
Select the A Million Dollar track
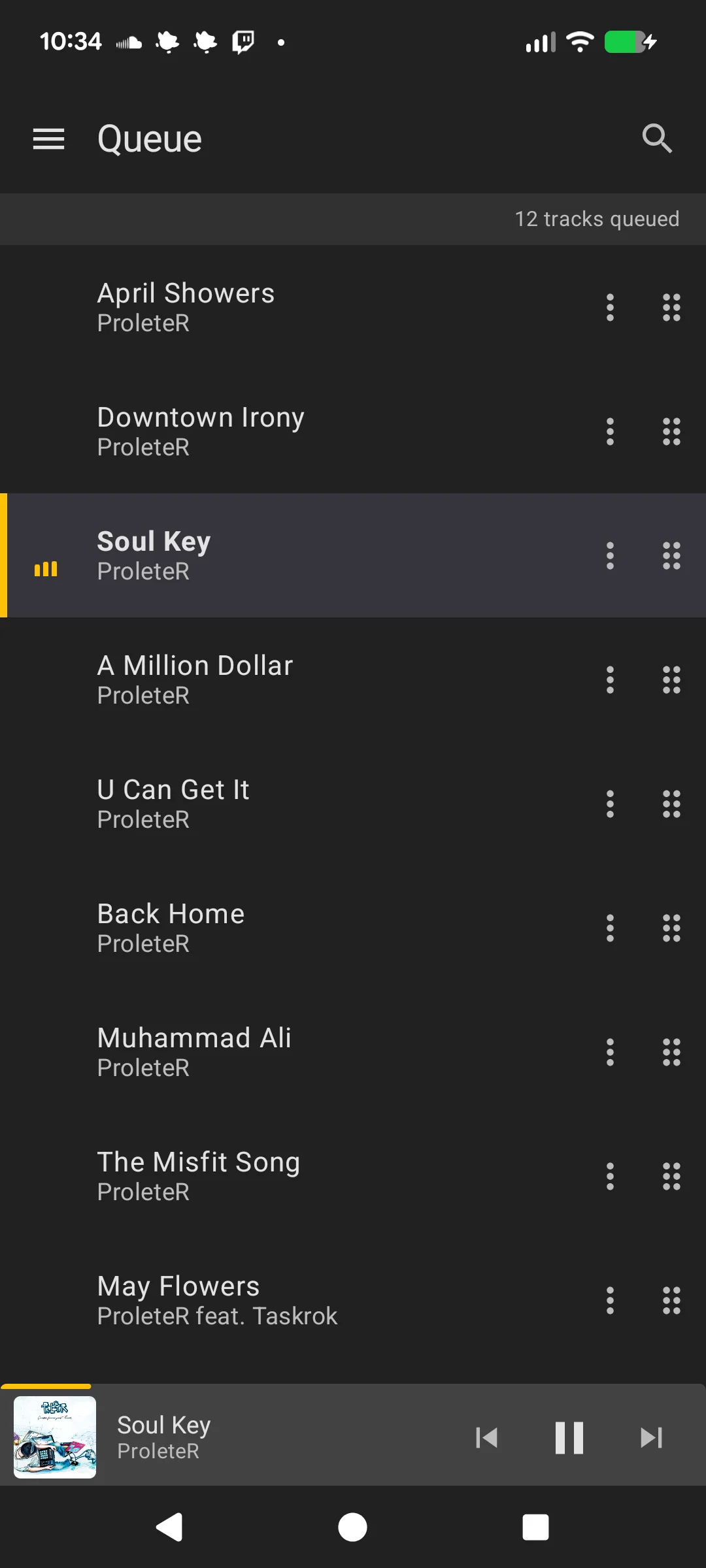294,679
